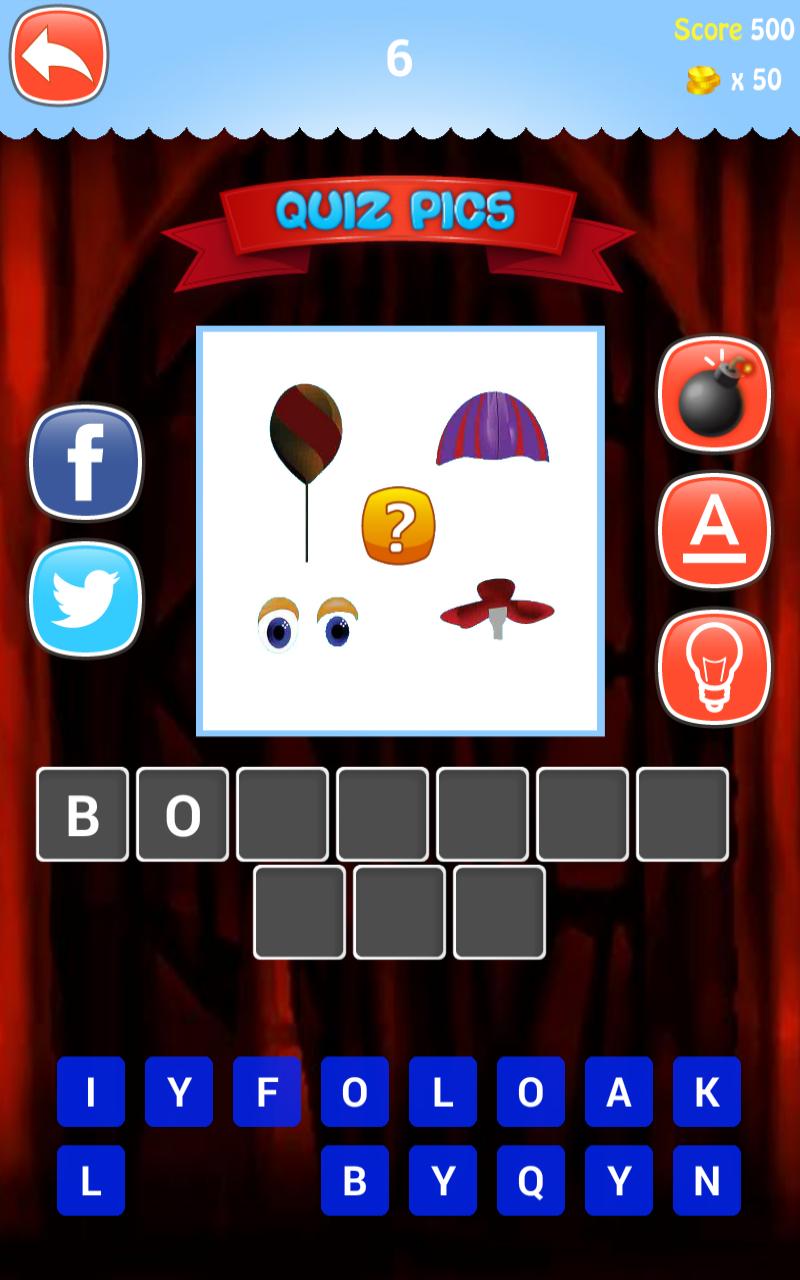Screen dimensions: 800x1280
Task: Pick the letter I tile
Action: (91, 1092)
